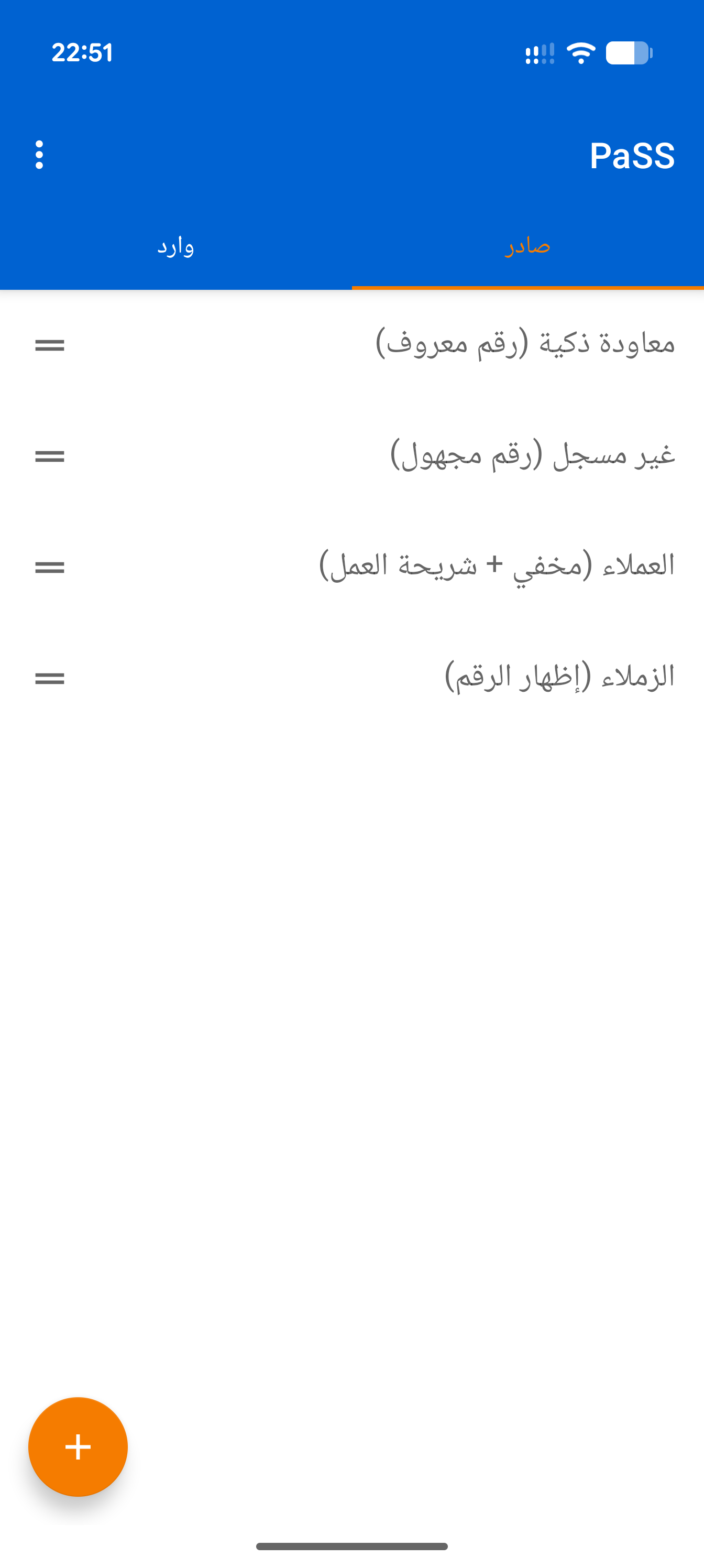Grab the drag handle next to معاودة ذكية
Screen dimensions: 704x1568
pos(49,346)
